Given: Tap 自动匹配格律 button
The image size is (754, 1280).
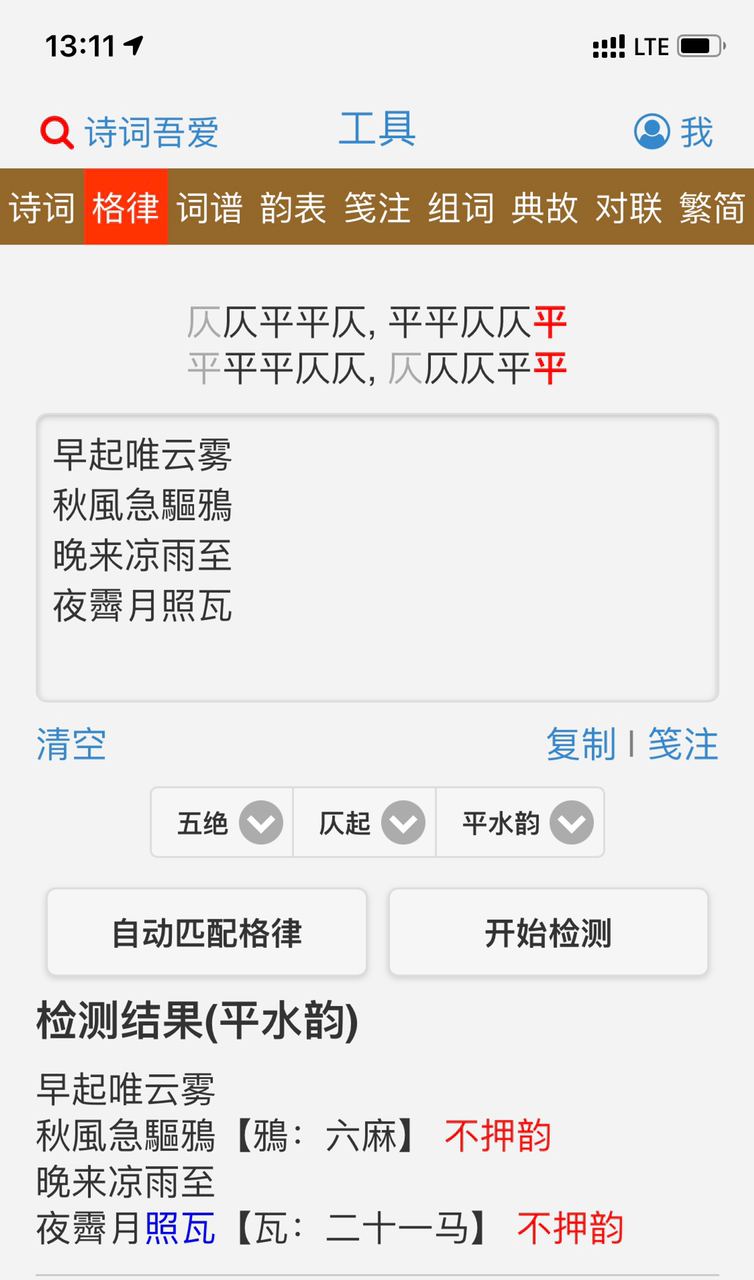Looking at the screenshot, I should pyautogui.click(x=207, y=933).
